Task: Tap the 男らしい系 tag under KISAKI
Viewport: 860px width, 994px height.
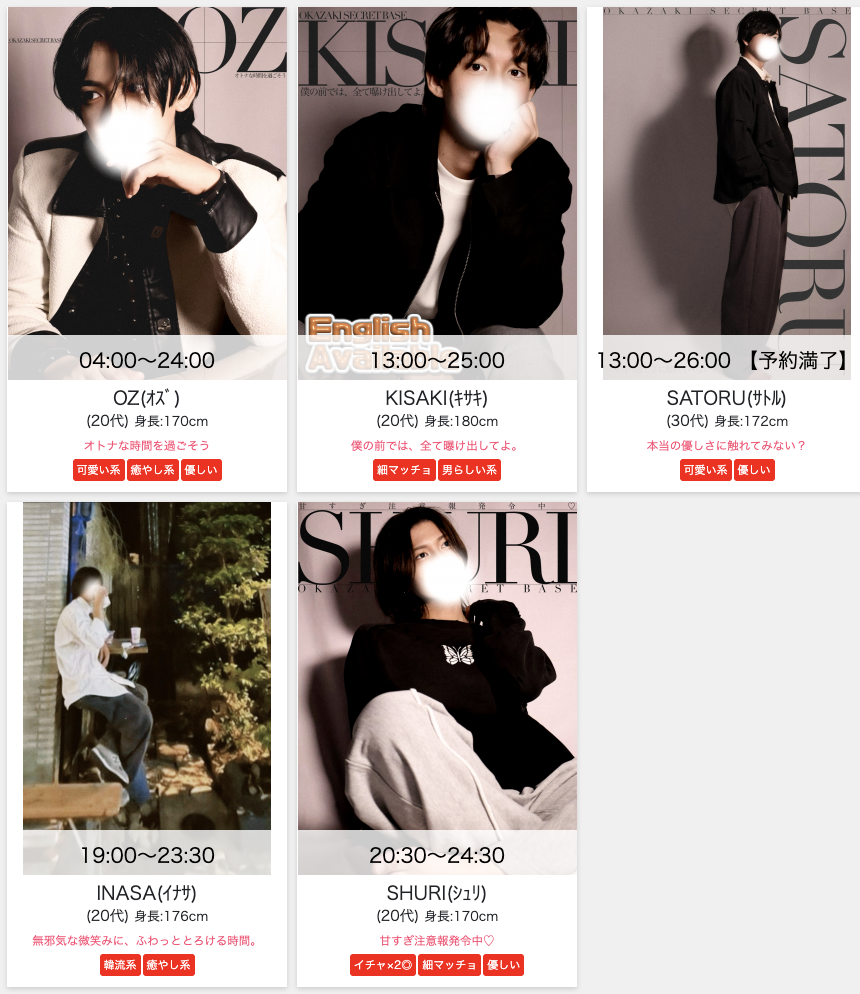Action: tap(469, 470)
